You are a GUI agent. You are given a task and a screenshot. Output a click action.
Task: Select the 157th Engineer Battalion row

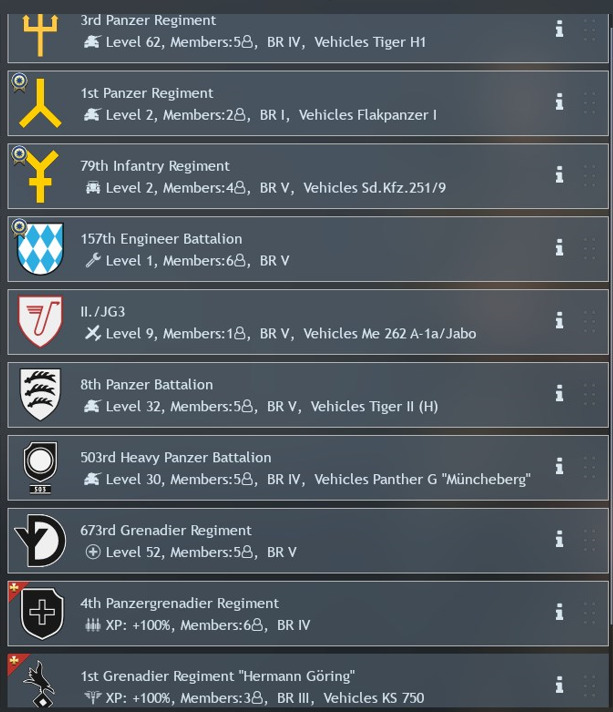(300, 249)
